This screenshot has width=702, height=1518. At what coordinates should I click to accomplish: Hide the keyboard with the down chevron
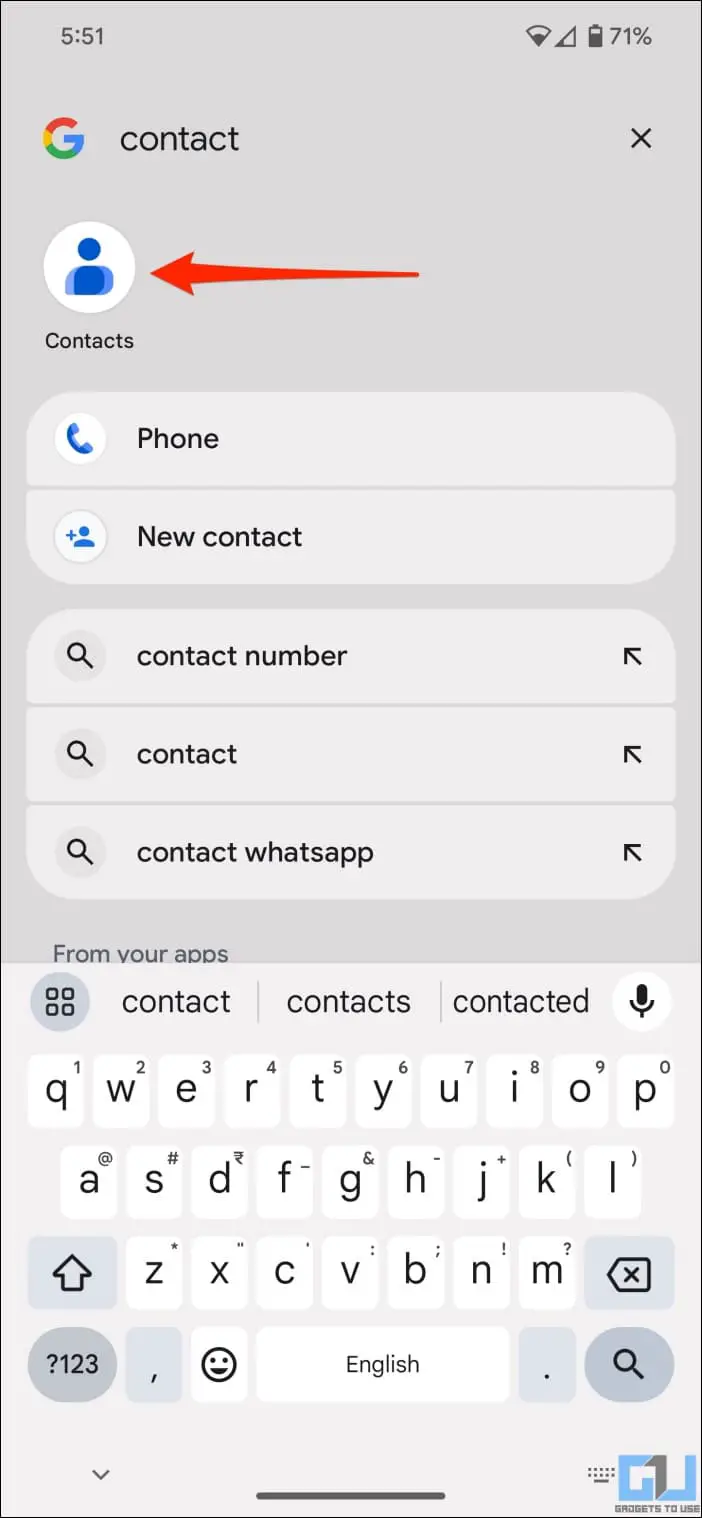(101, 1474)
